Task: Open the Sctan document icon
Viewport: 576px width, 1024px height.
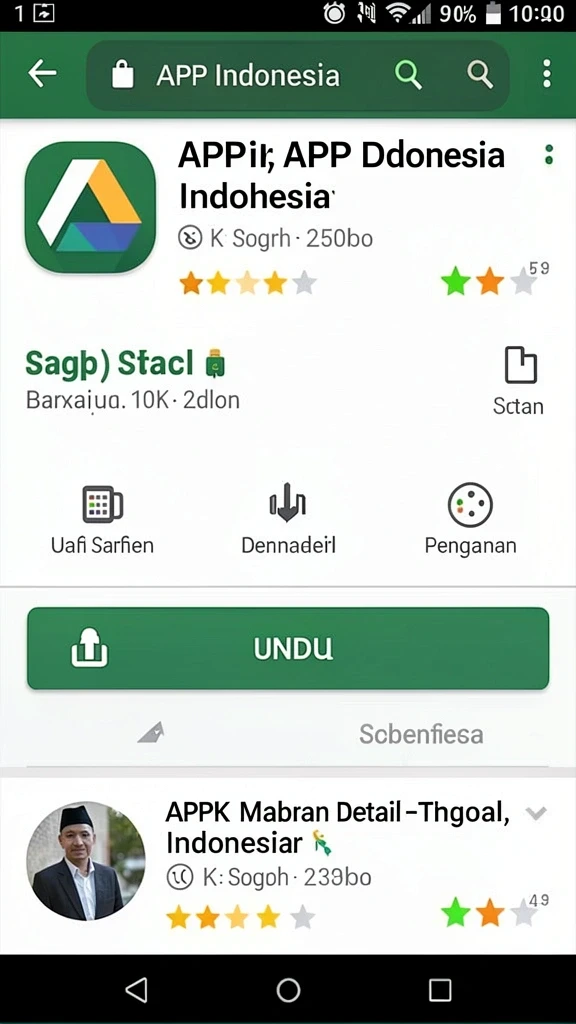Action: (x=519, y=381)
